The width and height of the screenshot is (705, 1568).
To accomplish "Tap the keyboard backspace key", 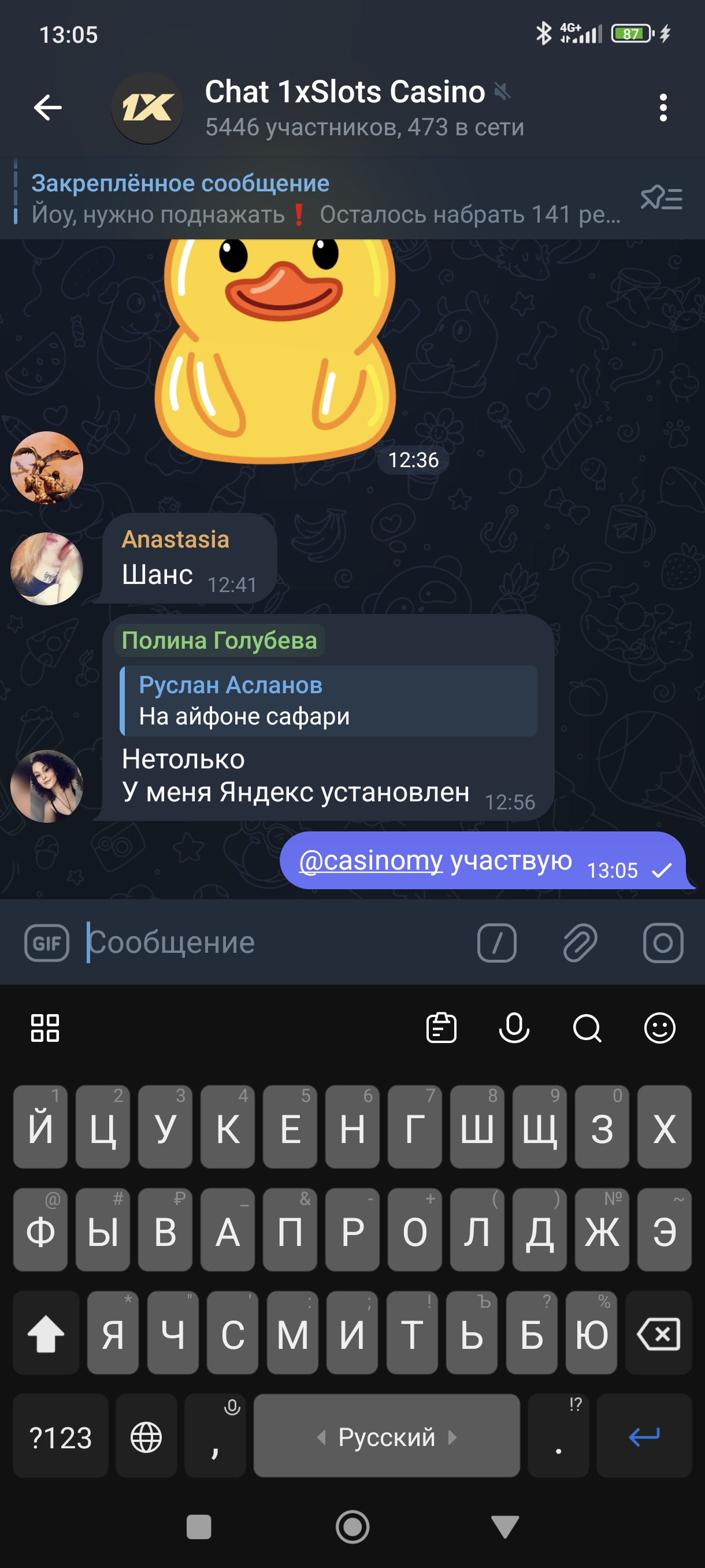I will [x=659, y=1334].
